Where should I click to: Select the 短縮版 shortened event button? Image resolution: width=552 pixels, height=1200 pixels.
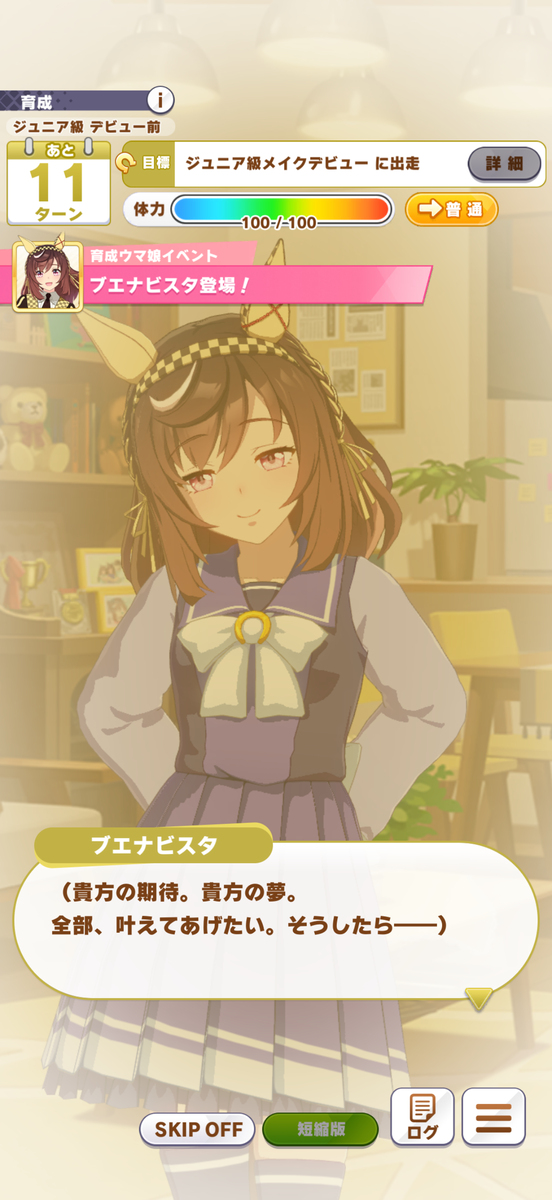coord(320,1129)
